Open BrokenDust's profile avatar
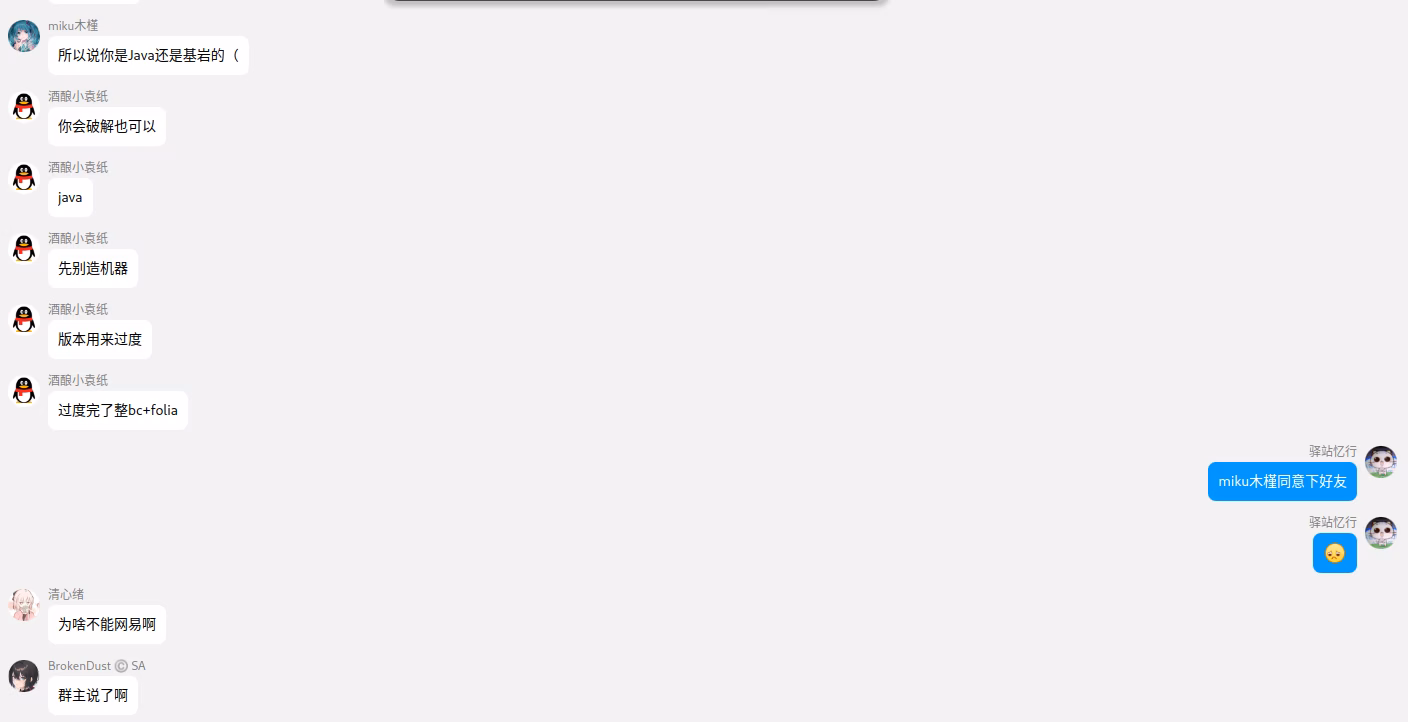The image size is (1408, 722). tap(24, 676)
